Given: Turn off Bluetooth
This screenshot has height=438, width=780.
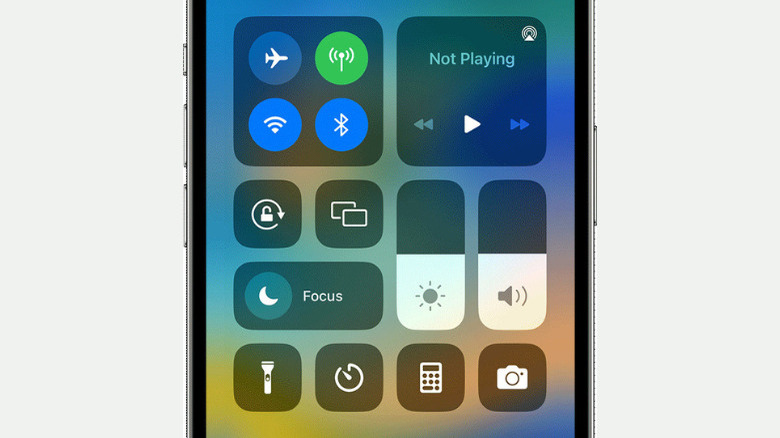Looking at the screenshot, I should pyautogui.click(x=341, y=124).
